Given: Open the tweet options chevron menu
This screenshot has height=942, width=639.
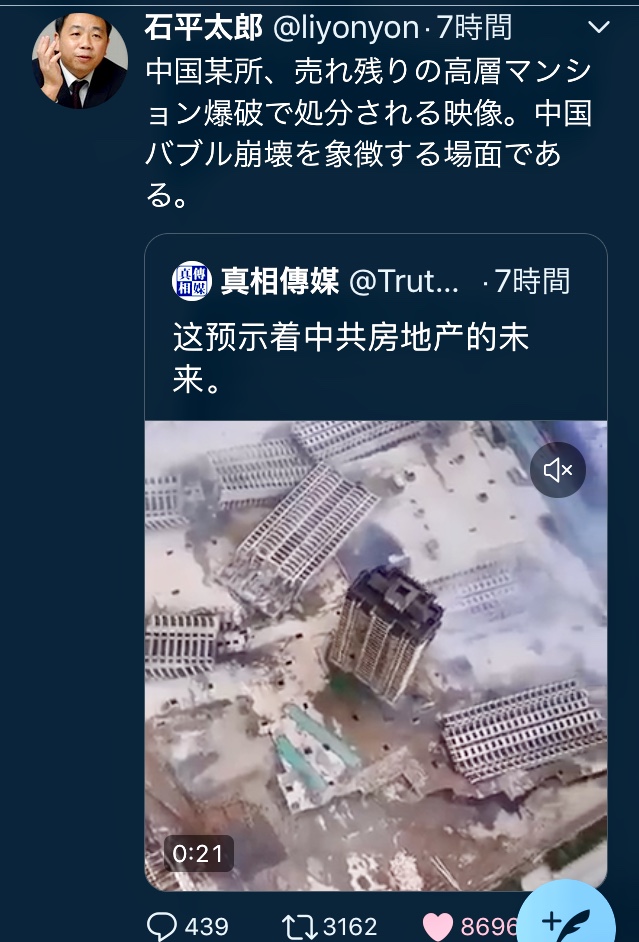Looking at the screenshot, I should tap(598, 28).
